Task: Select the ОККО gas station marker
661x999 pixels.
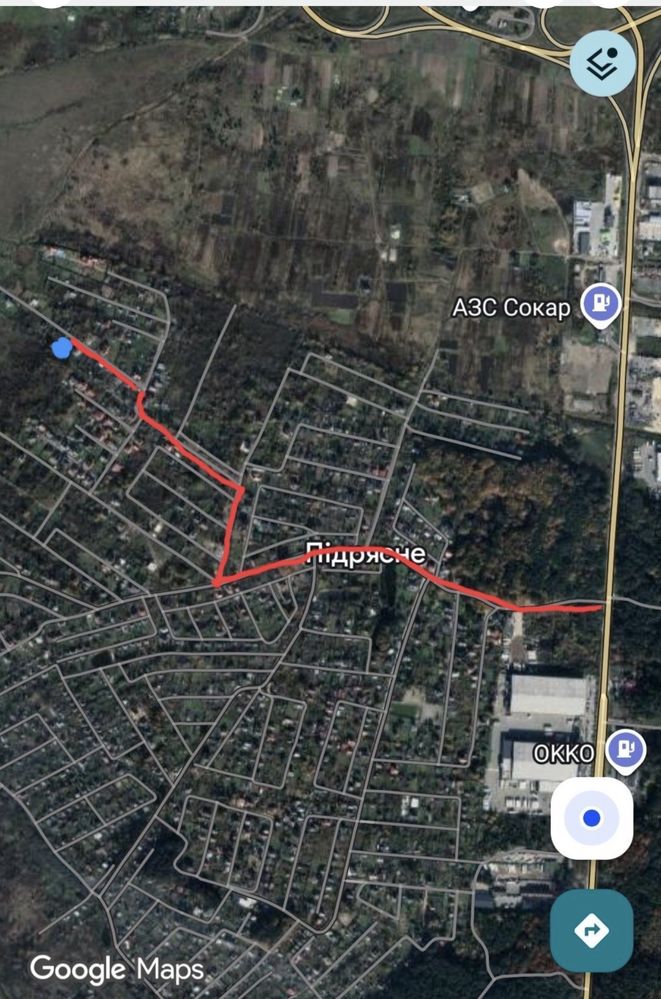Action: point(626,748)
